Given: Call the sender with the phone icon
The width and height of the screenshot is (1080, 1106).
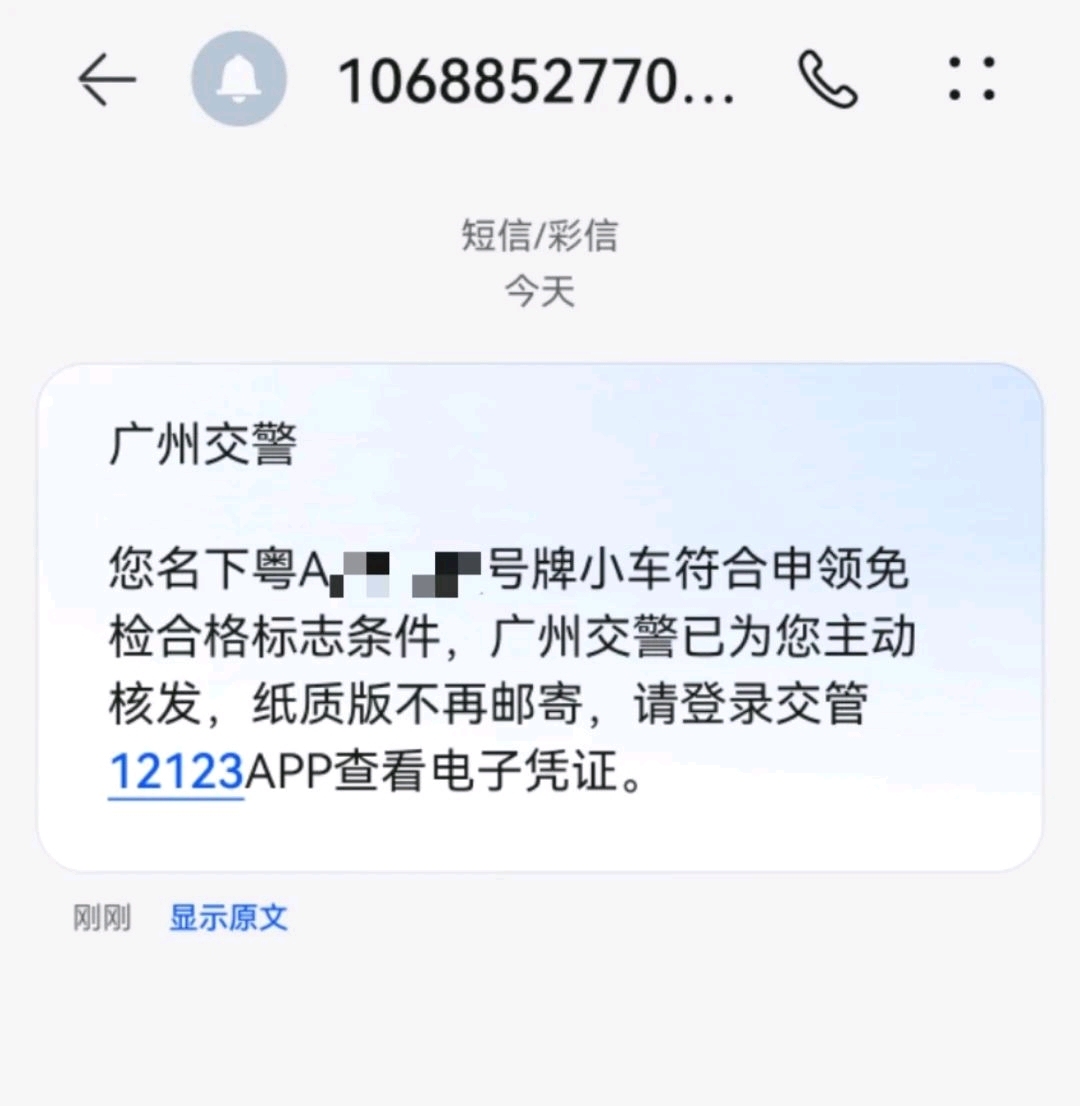Looking at the screenshot, I should [827, 80].
